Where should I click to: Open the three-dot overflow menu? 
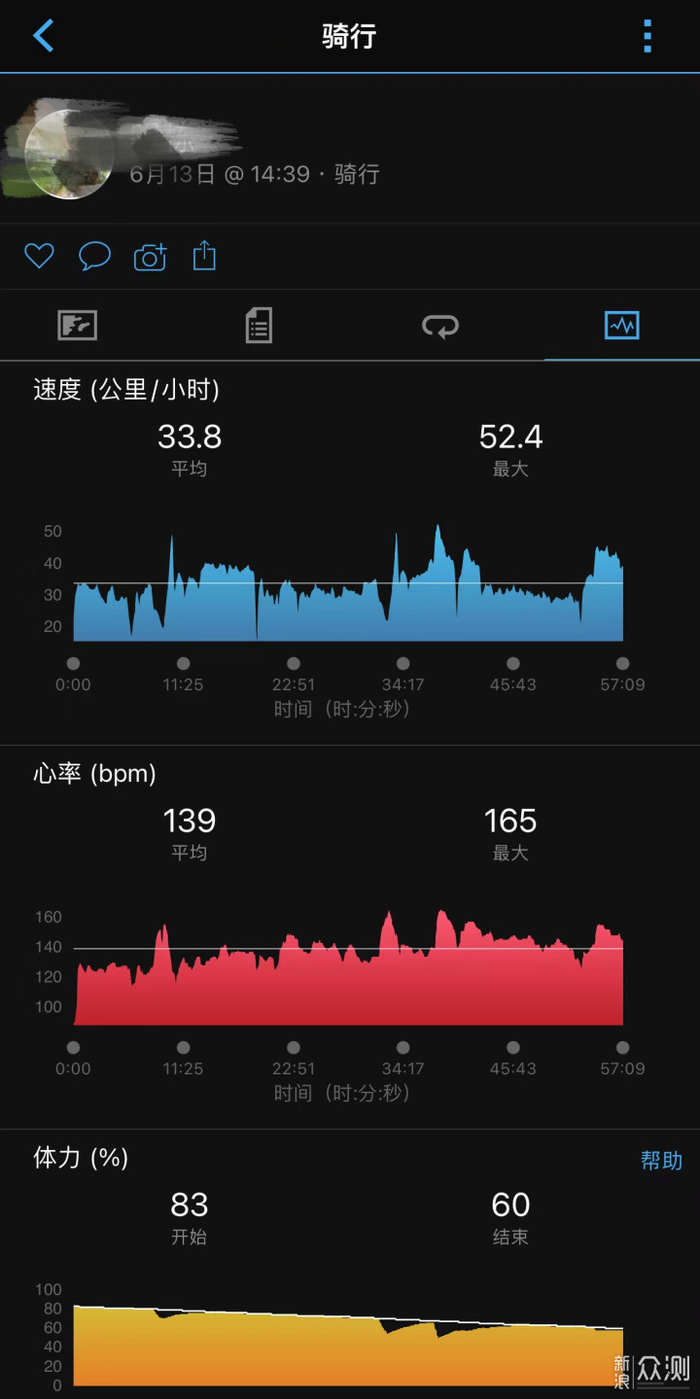(x=647, y=36)
